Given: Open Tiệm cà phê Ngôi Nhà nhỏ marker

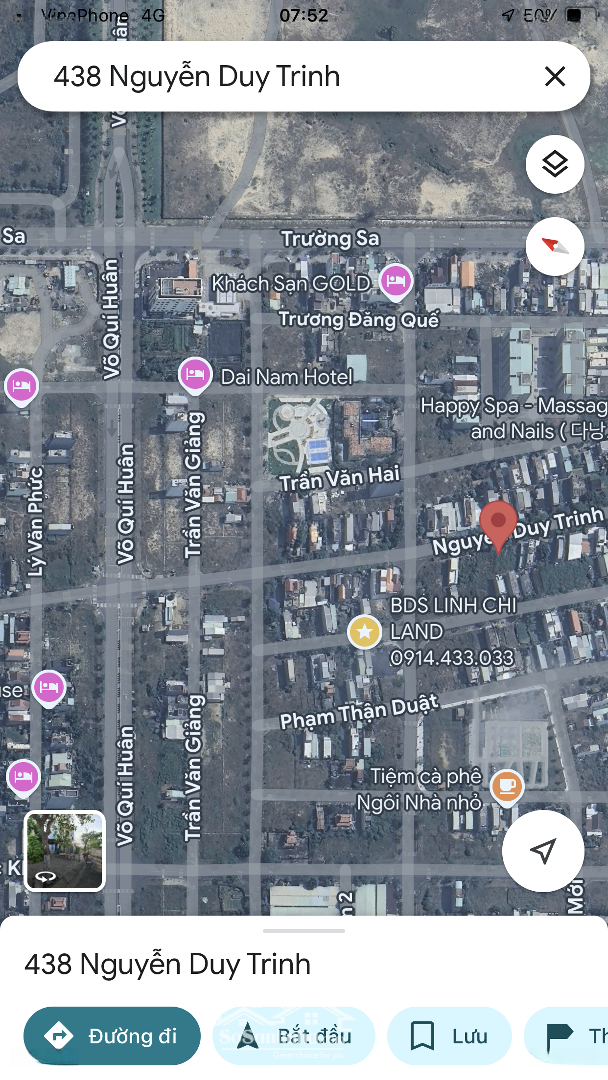Looking at the screenshot, I should [x=507, y=786].
